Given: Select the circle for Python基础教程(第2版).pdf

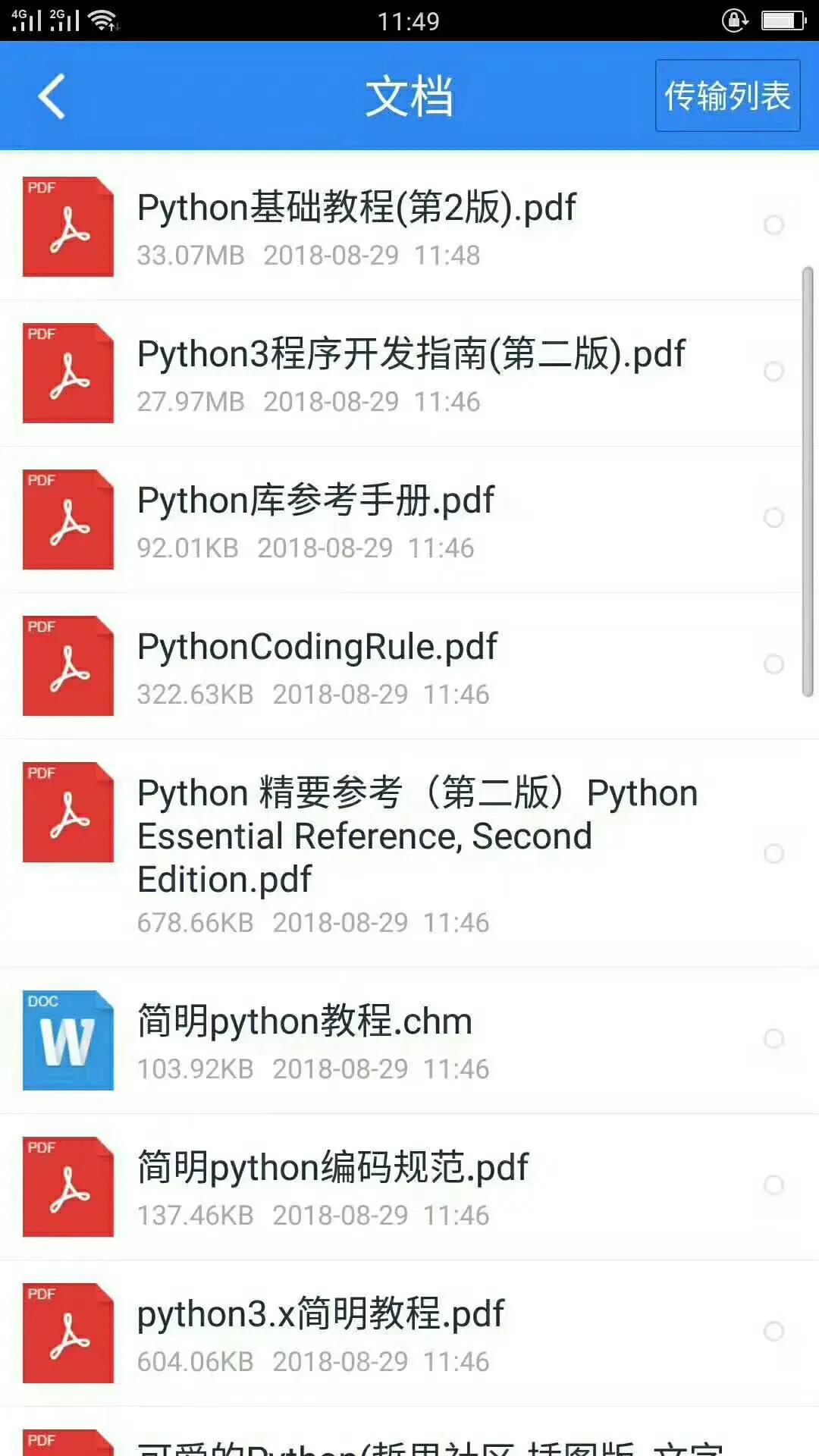Looking at the screenshot, I should [773, 225].
